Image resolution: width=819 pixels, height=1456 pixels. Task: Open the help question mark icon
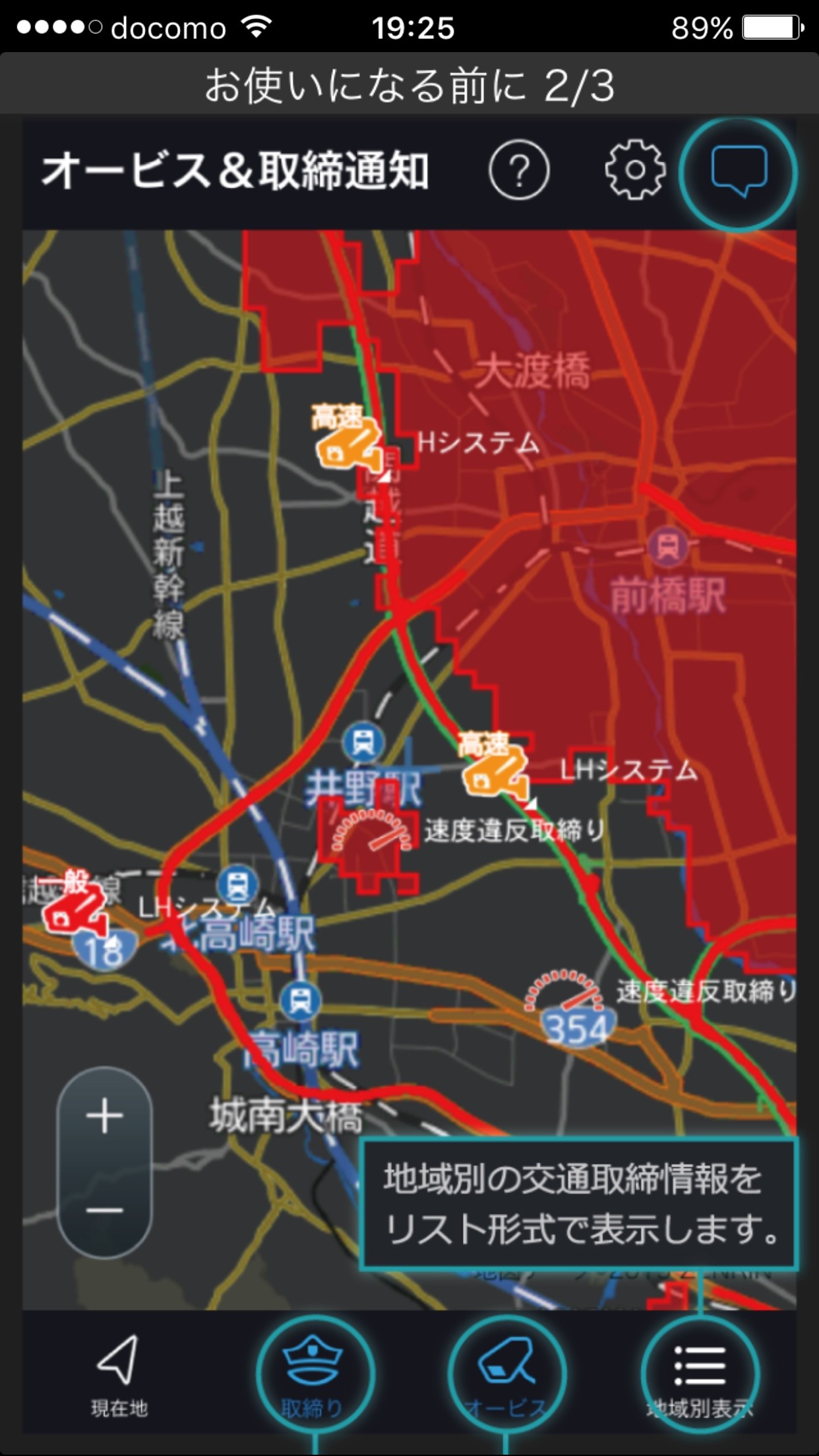[519, 171]
